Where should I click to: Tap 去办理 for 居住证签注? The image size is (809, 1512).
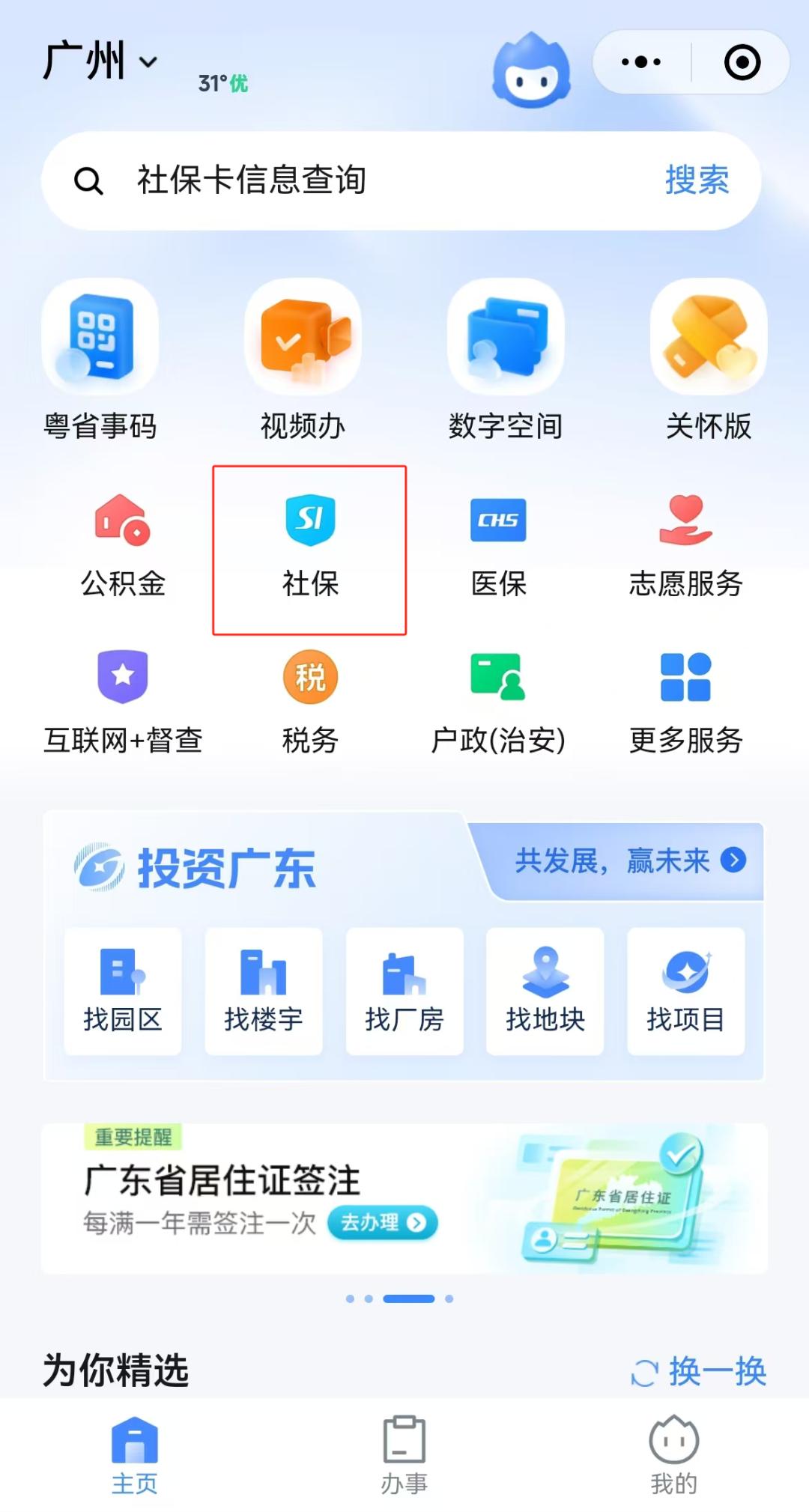click(x=382, y=1223)
